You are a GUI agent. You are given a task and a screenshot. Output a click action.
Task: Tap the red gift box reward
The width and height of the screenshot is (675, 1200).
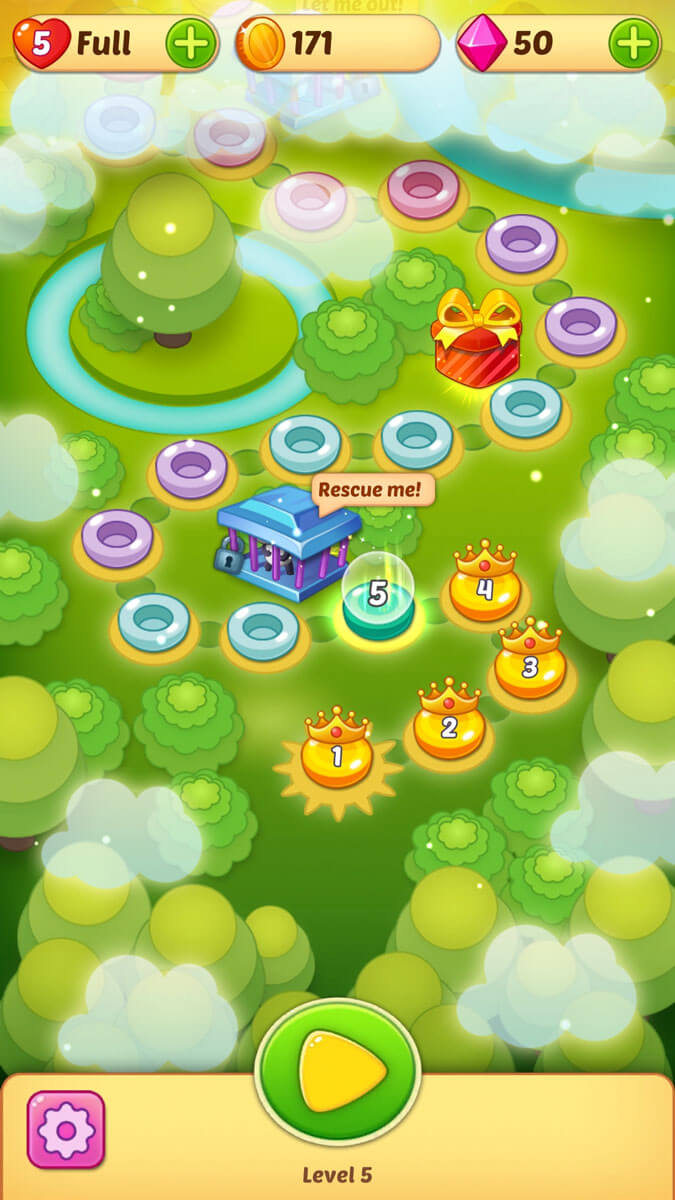coord(476,342)
